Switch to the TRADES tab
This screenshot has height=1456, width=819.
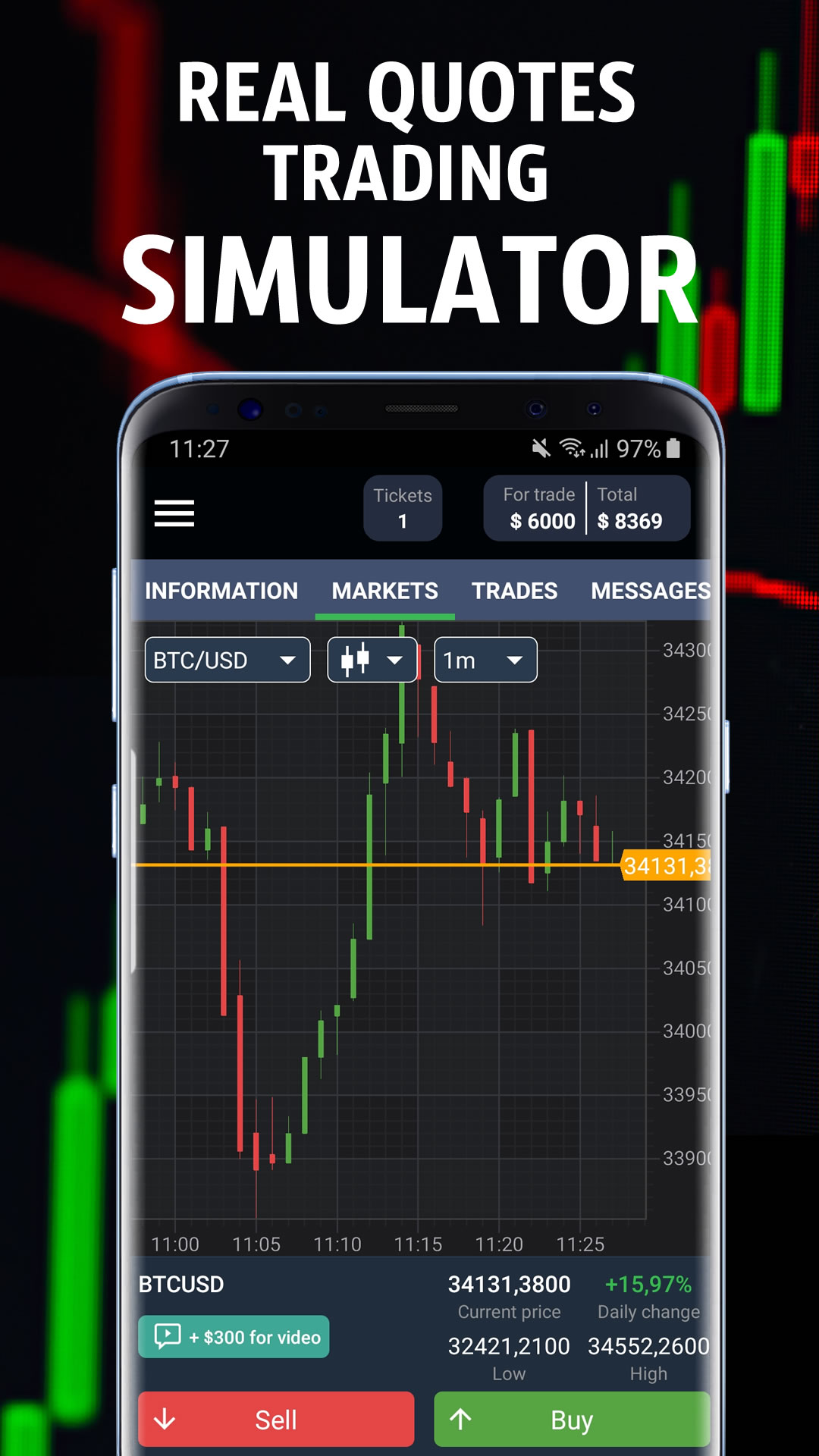tap(514, 591)
